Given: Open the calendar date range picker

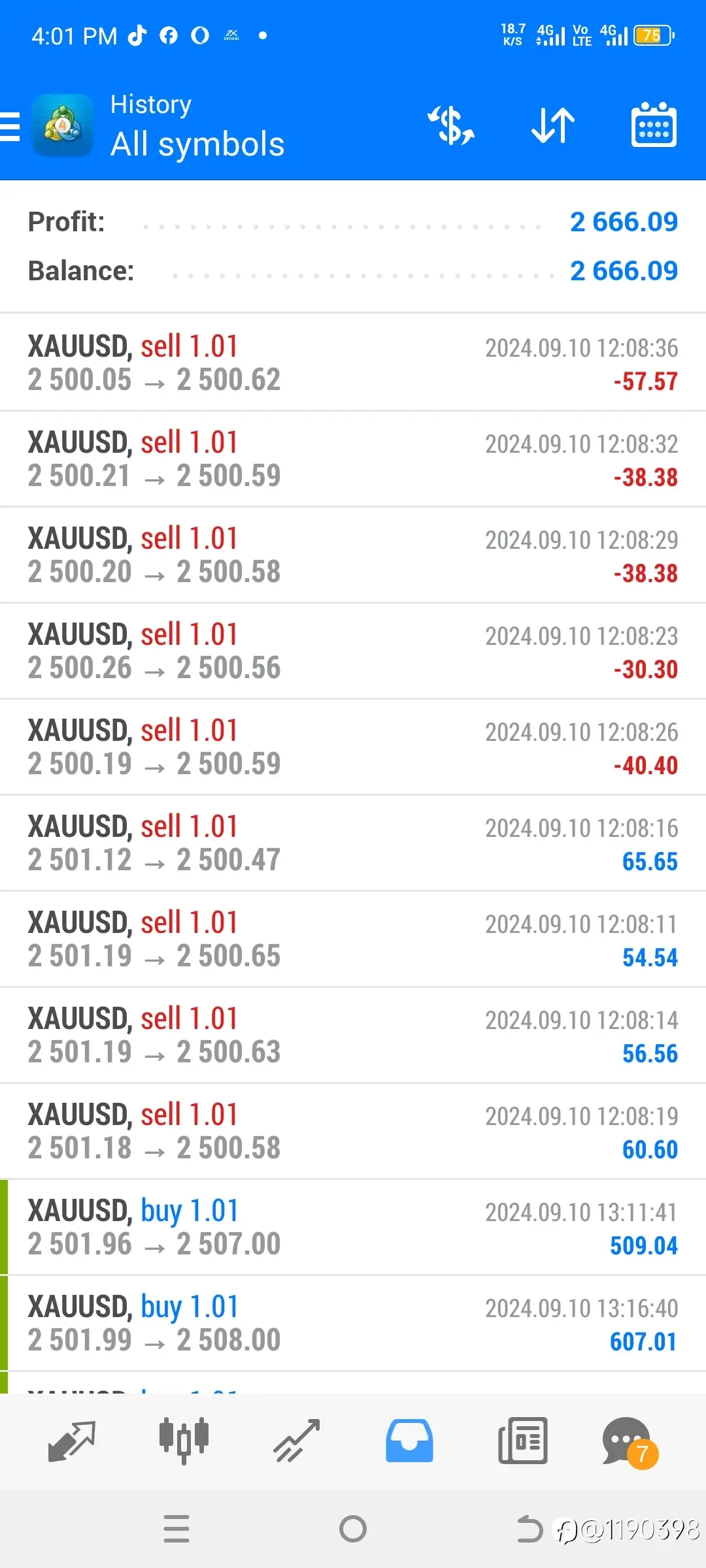Looking at the screenshot, I should tap(654, 125).
